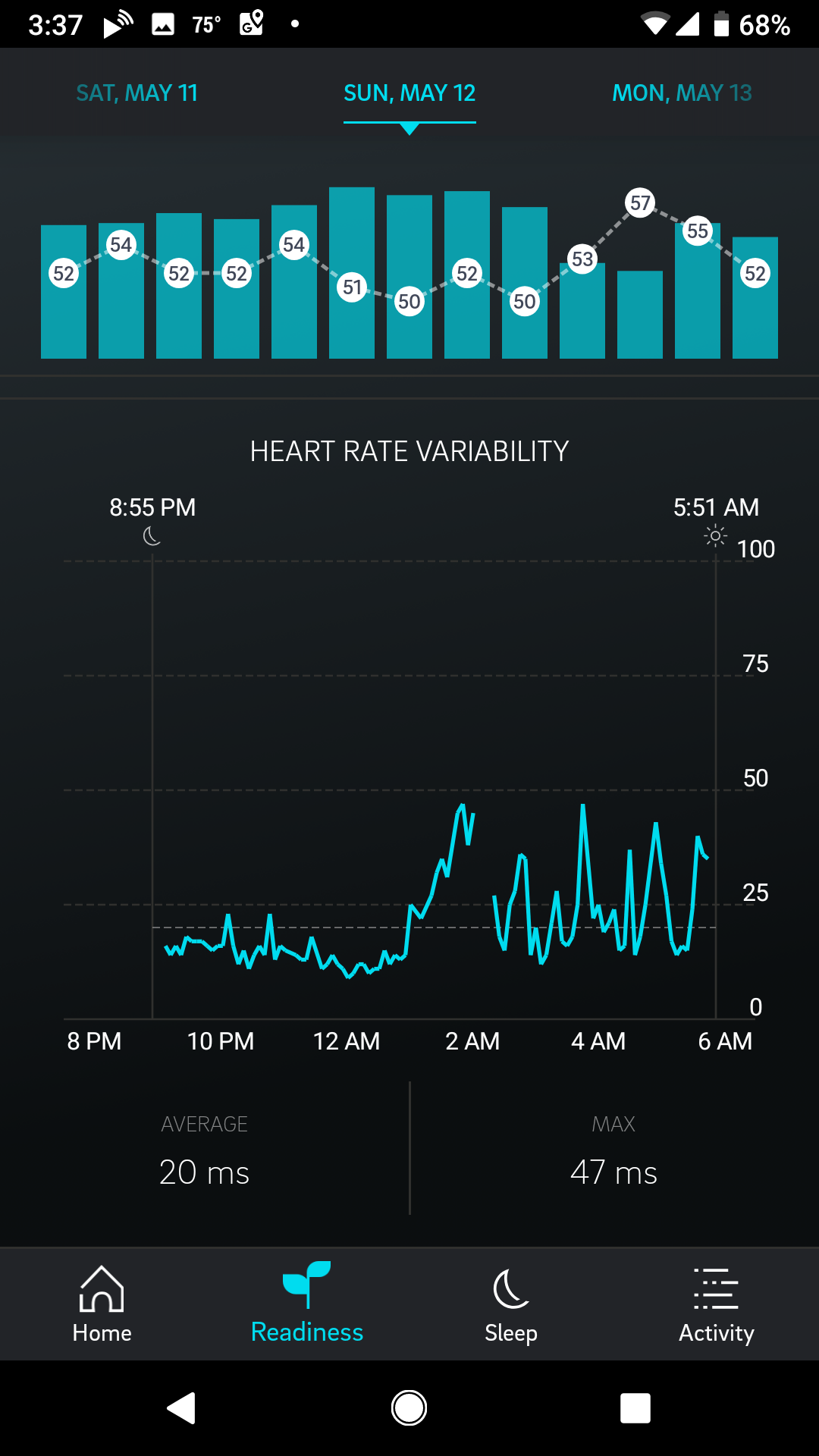
Task: Open the Home tab
Action: (x=102, y=1304)
